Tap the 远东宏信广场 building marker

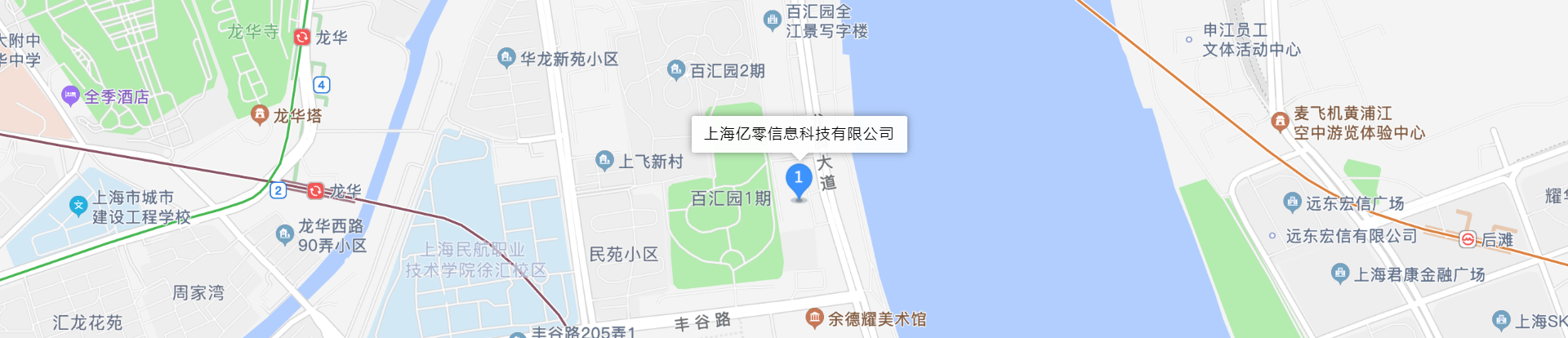click(x=1292, y=201)
